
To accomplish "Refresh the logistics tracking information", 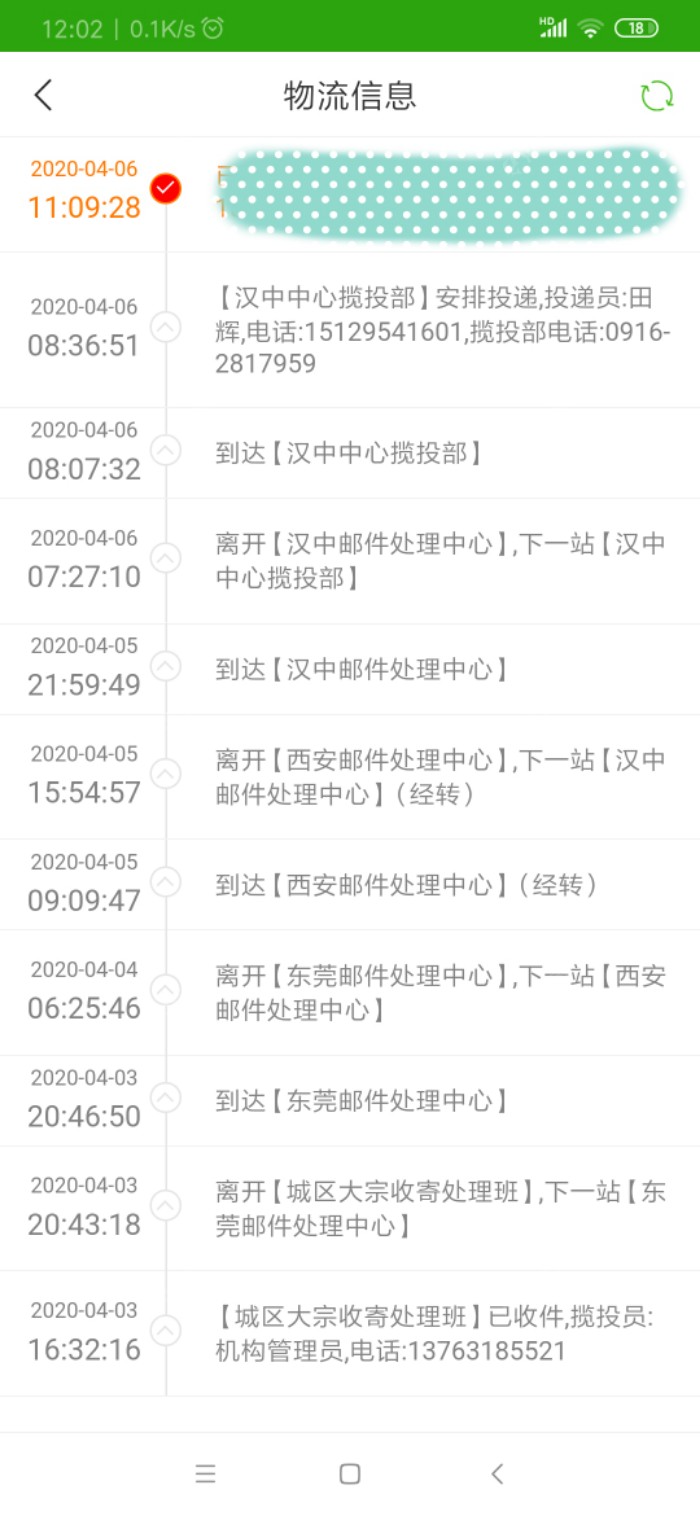I will coord(656,96).
